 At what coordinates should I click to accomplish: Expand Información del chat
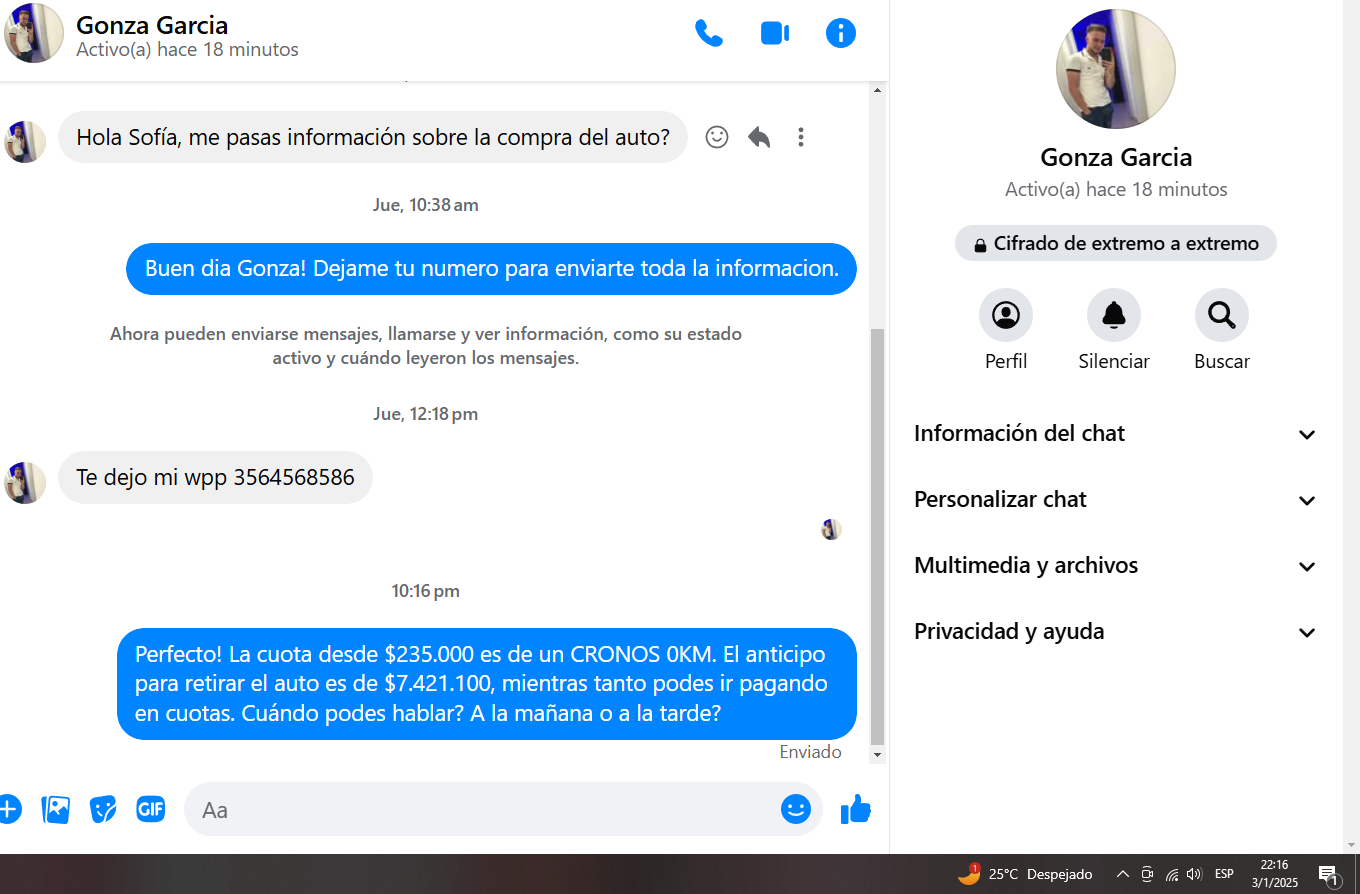tap(1115, 434)
